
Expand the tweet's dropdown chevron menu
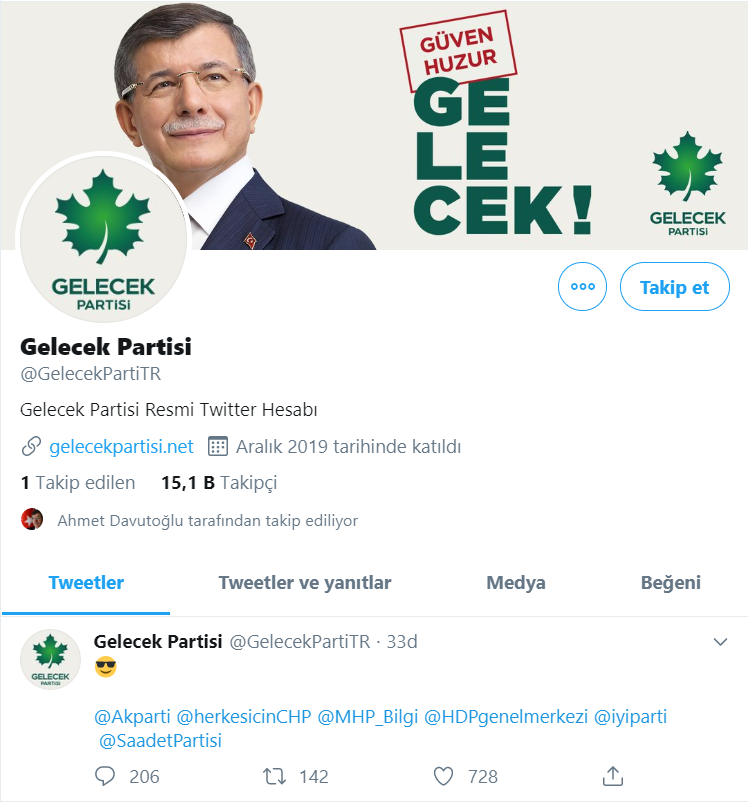pyautogui.click(x=720, y=642)
